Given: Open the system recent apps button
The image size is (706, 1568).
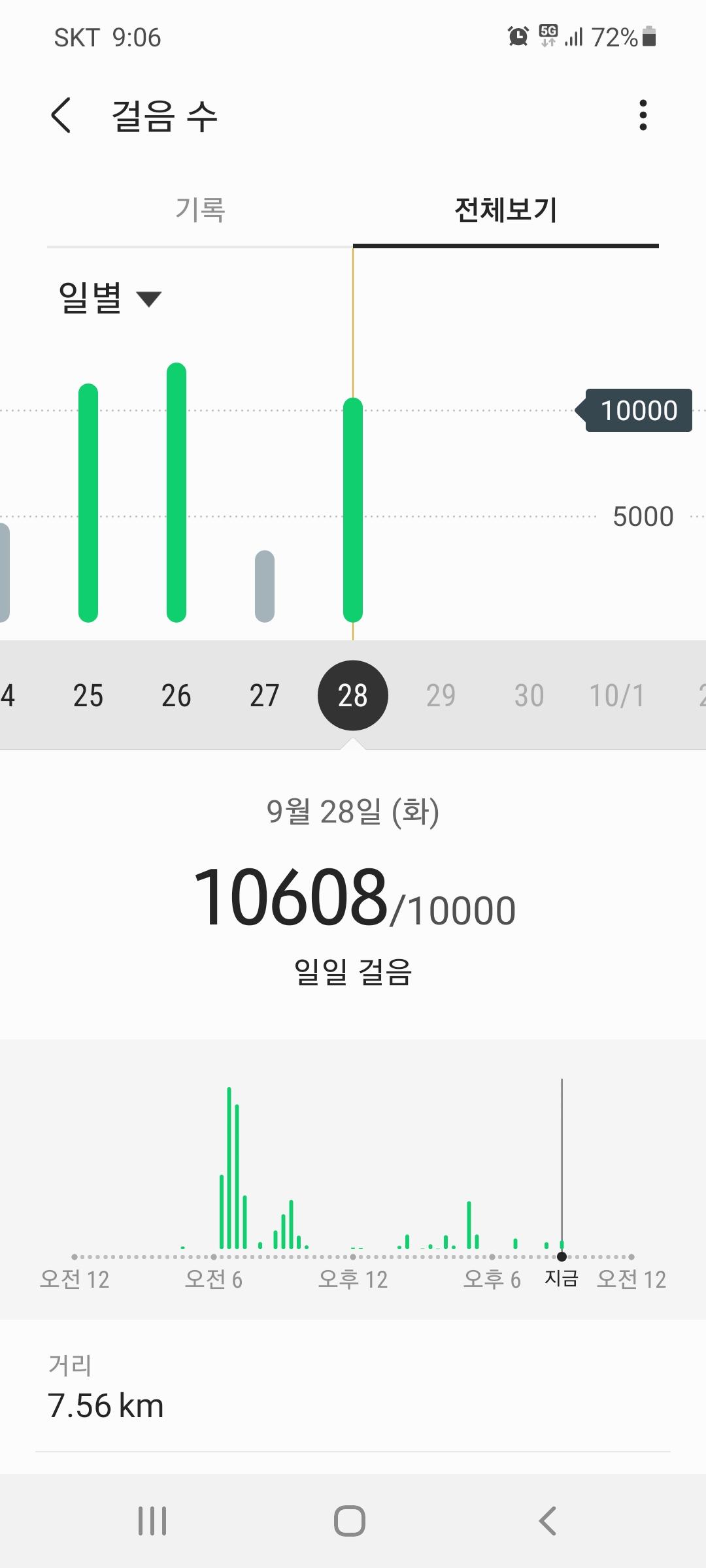Looking at the screenshot, I should coord(152,1521).
